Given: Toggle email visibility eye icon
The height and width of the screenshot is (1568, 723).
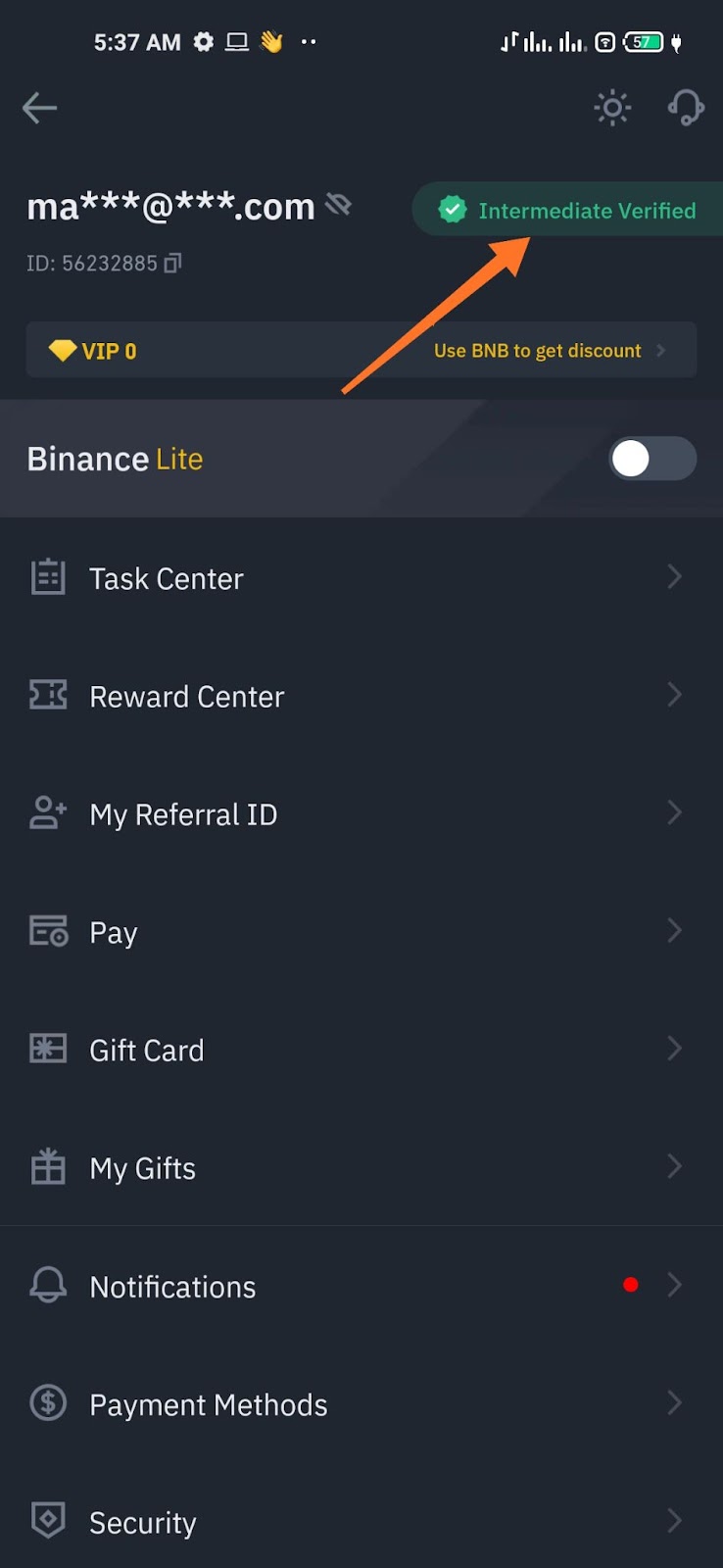Looking at the screenshot, I should [338, 204].
